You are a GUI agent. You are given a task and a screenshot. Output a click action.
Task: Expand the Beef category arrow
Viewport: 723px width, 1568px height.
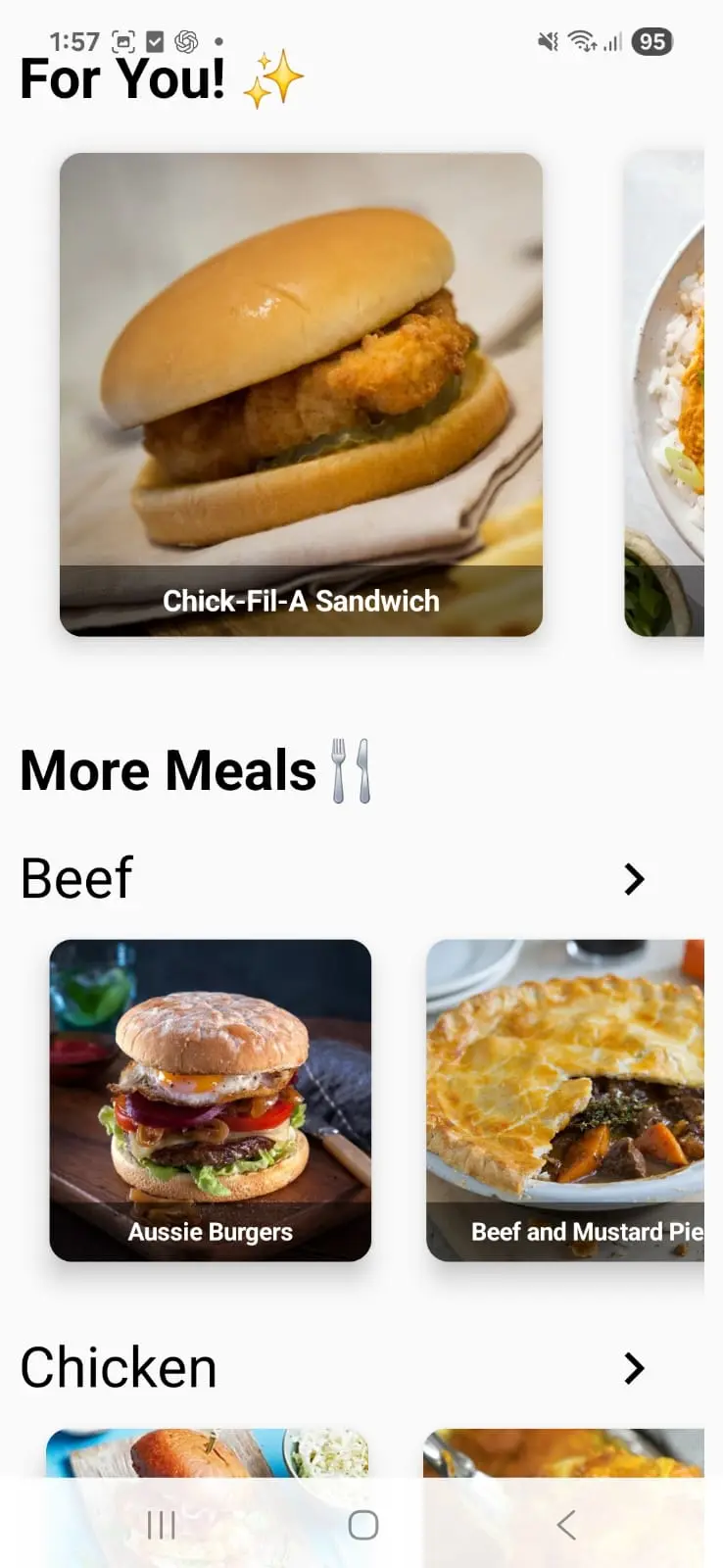click(x=634, y=879)
